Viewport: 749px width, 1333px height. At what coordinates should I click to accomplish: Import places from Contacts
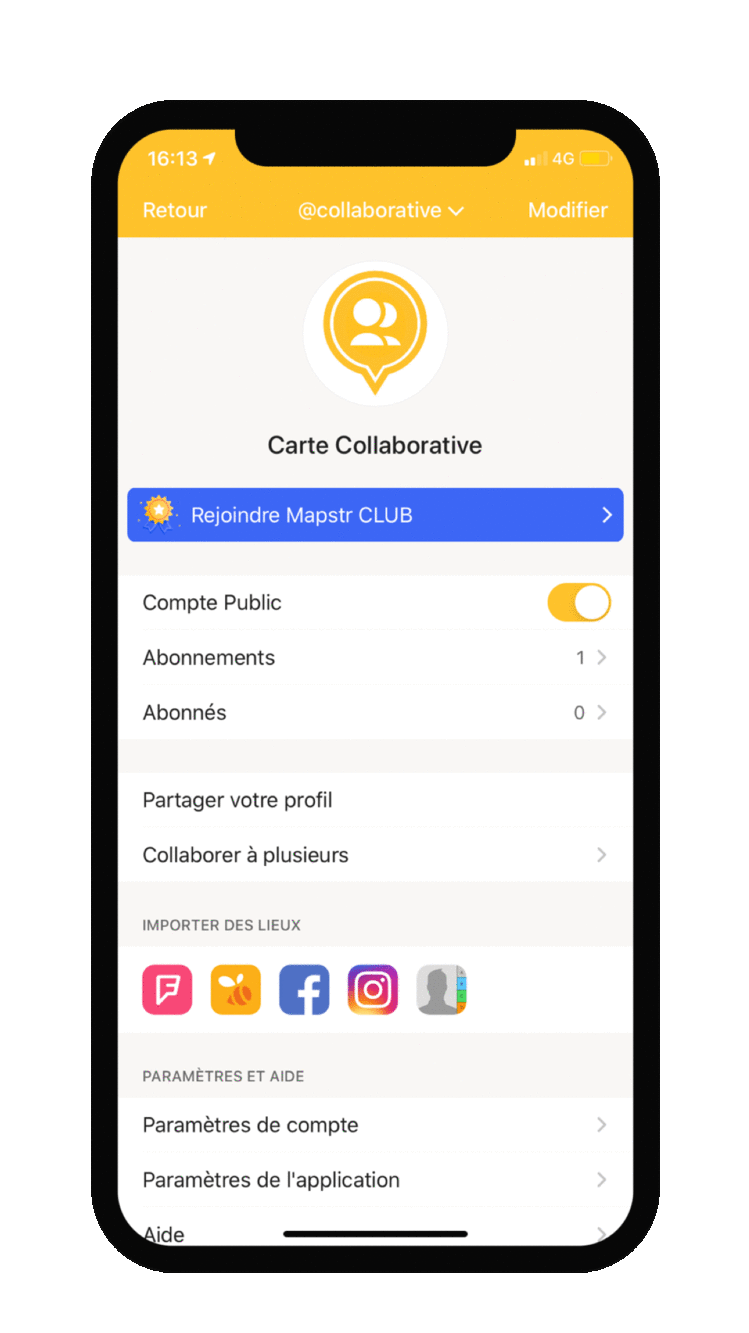(x=442, y=990)
